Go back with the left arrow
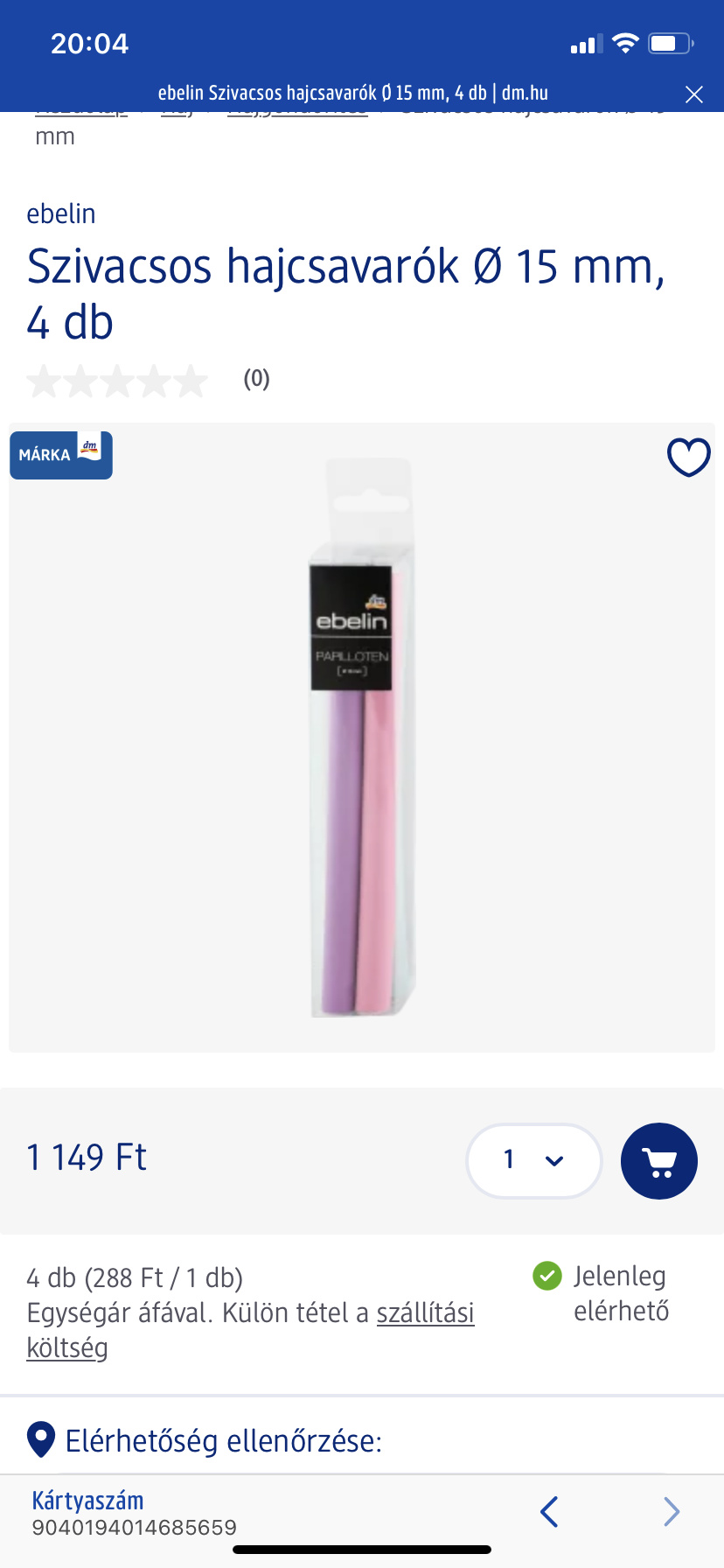The image size is (724, 1568). 549,1511
